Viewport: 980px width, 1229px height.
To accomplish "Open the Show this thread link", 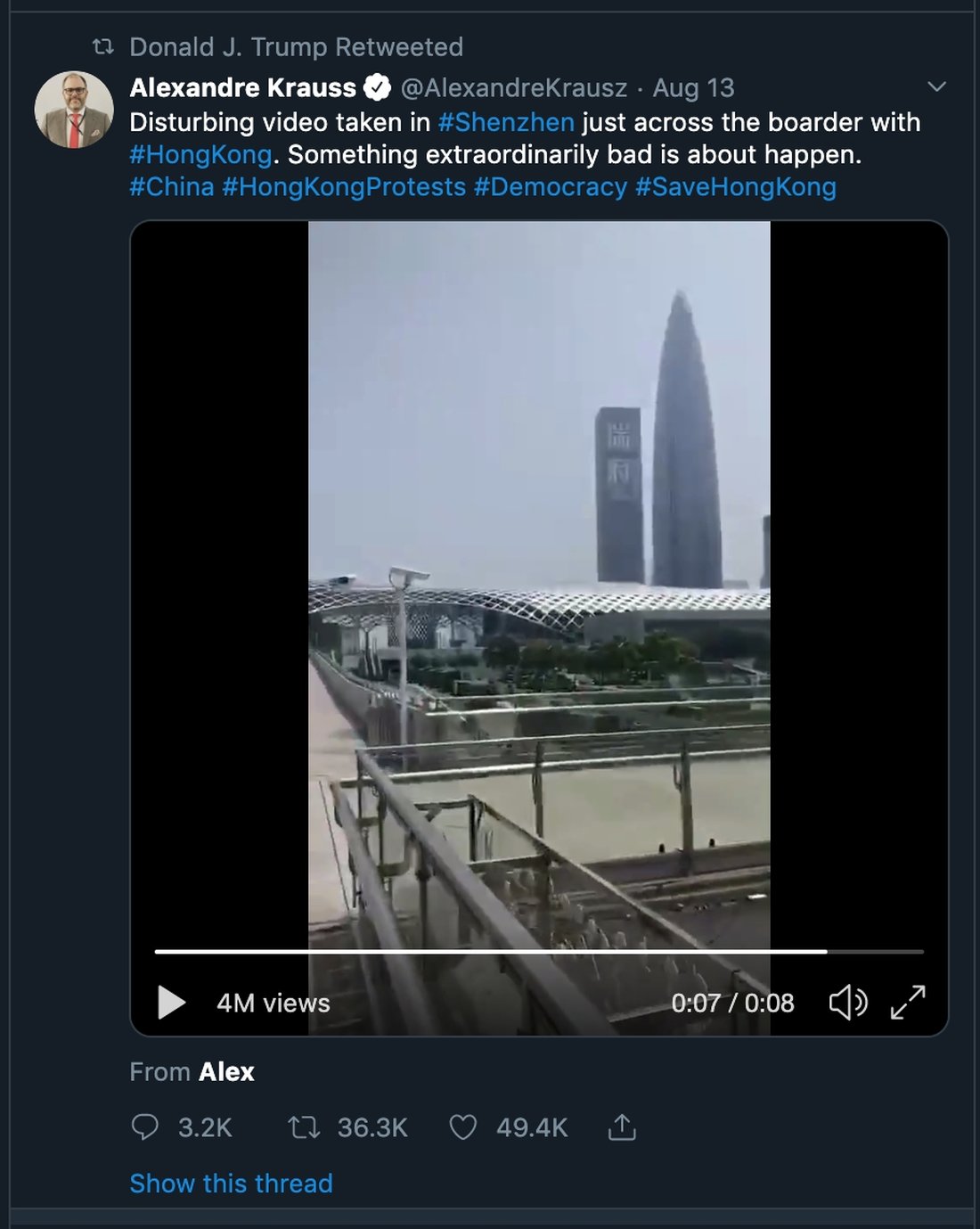I will pos(231,1184).
